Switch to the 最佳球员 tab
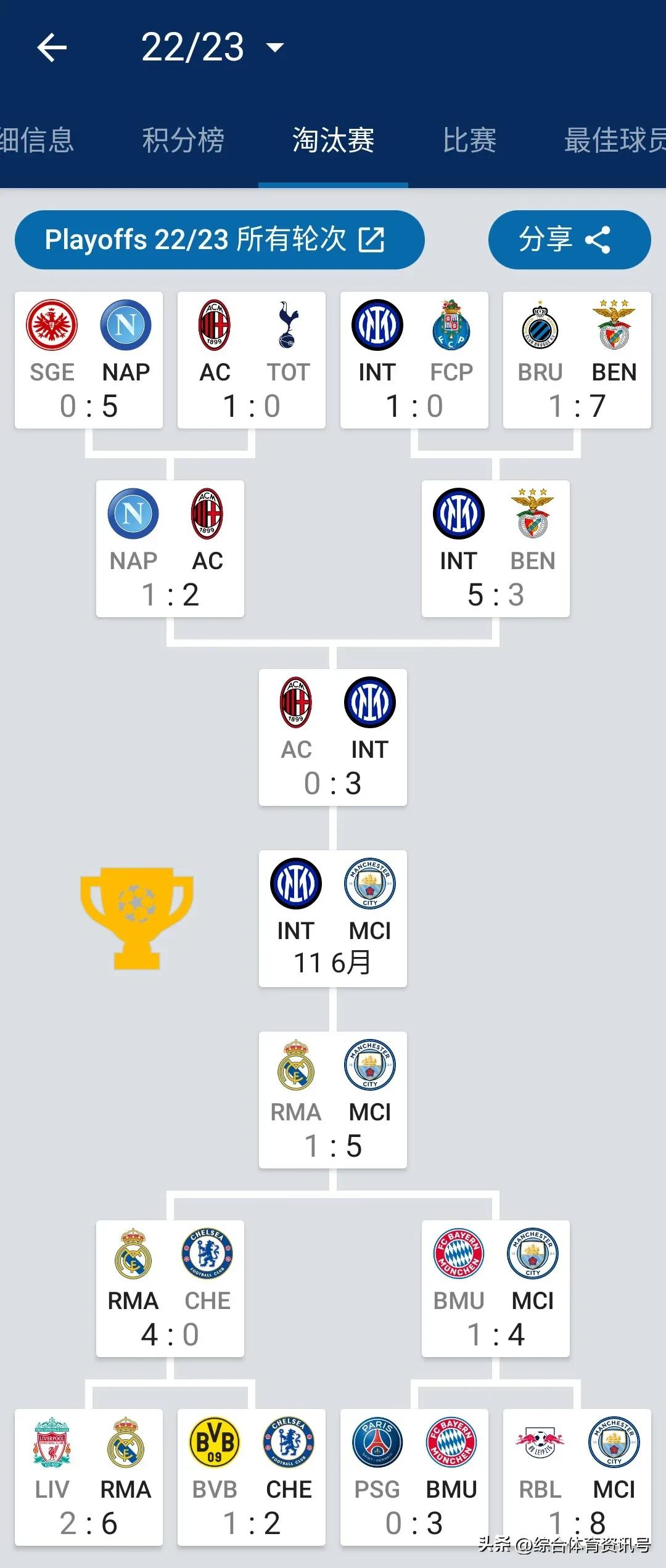The width and height of the screenshot is (666, 1568). (x=614, y=141)
